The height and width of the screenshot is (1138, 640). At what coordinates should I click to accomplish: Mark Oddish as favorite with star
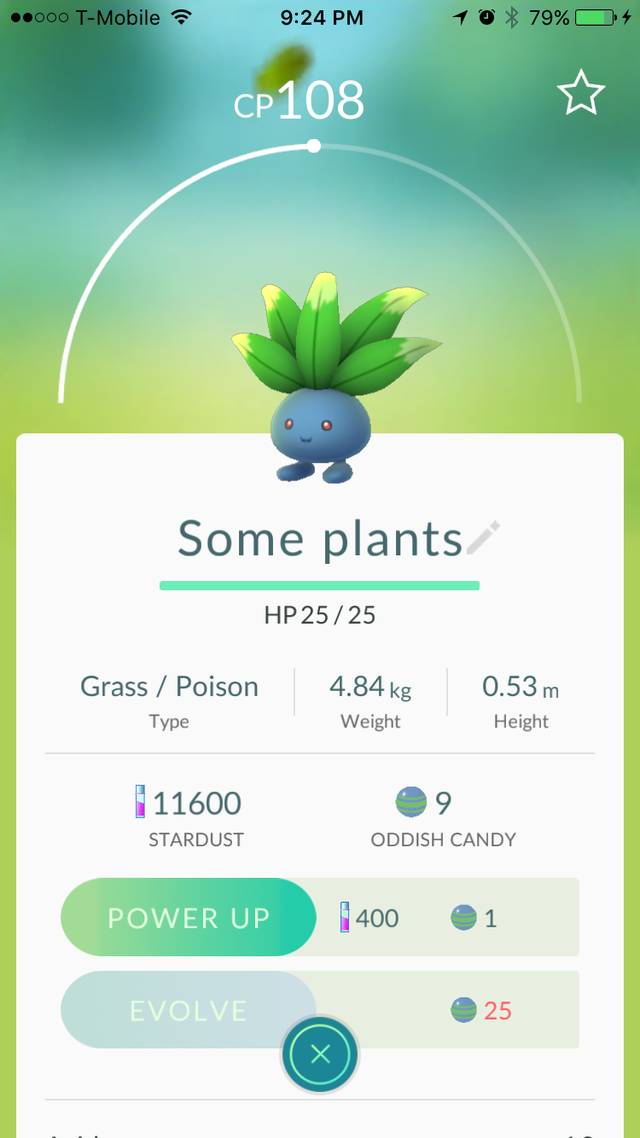click(x=581, y=94)
